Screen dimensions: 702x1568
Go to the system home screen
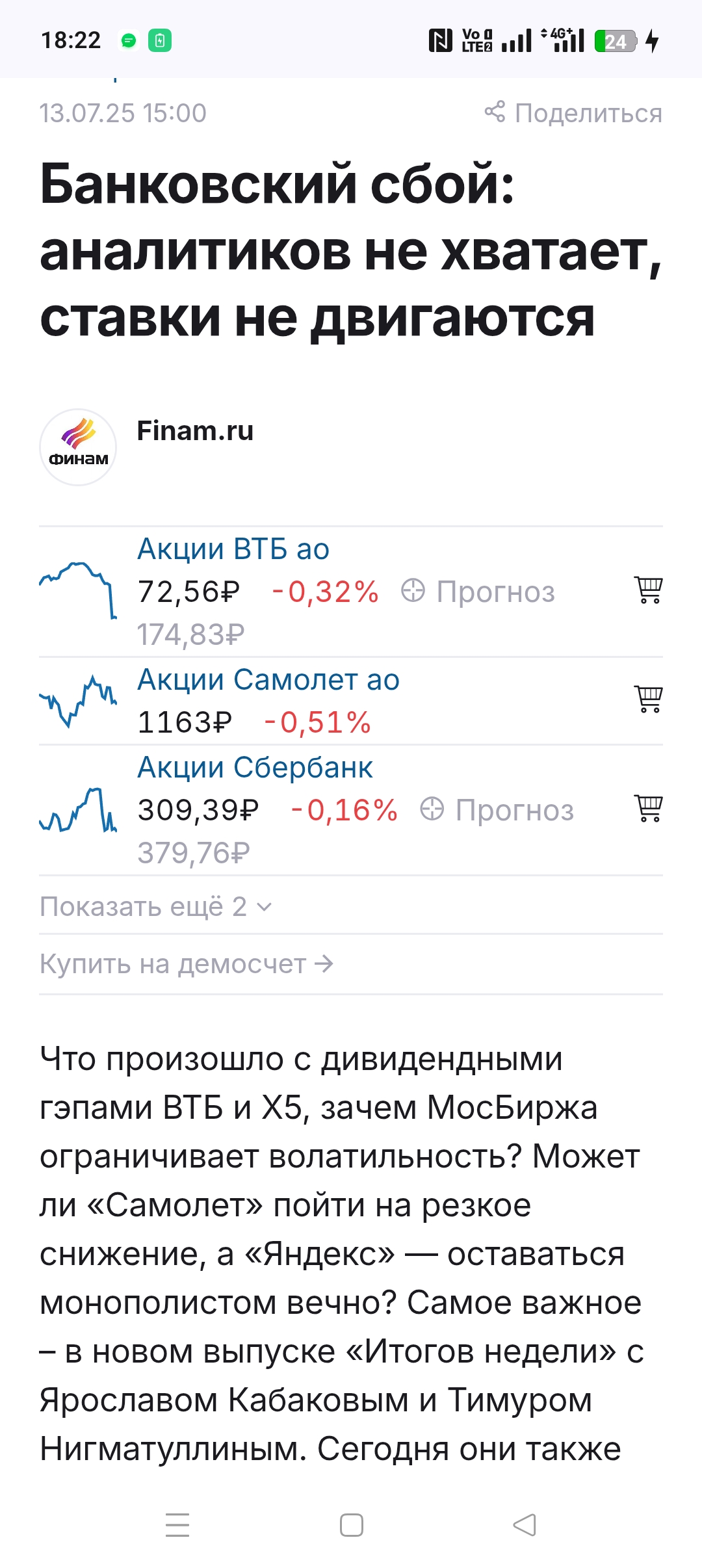click(351, 1525)
